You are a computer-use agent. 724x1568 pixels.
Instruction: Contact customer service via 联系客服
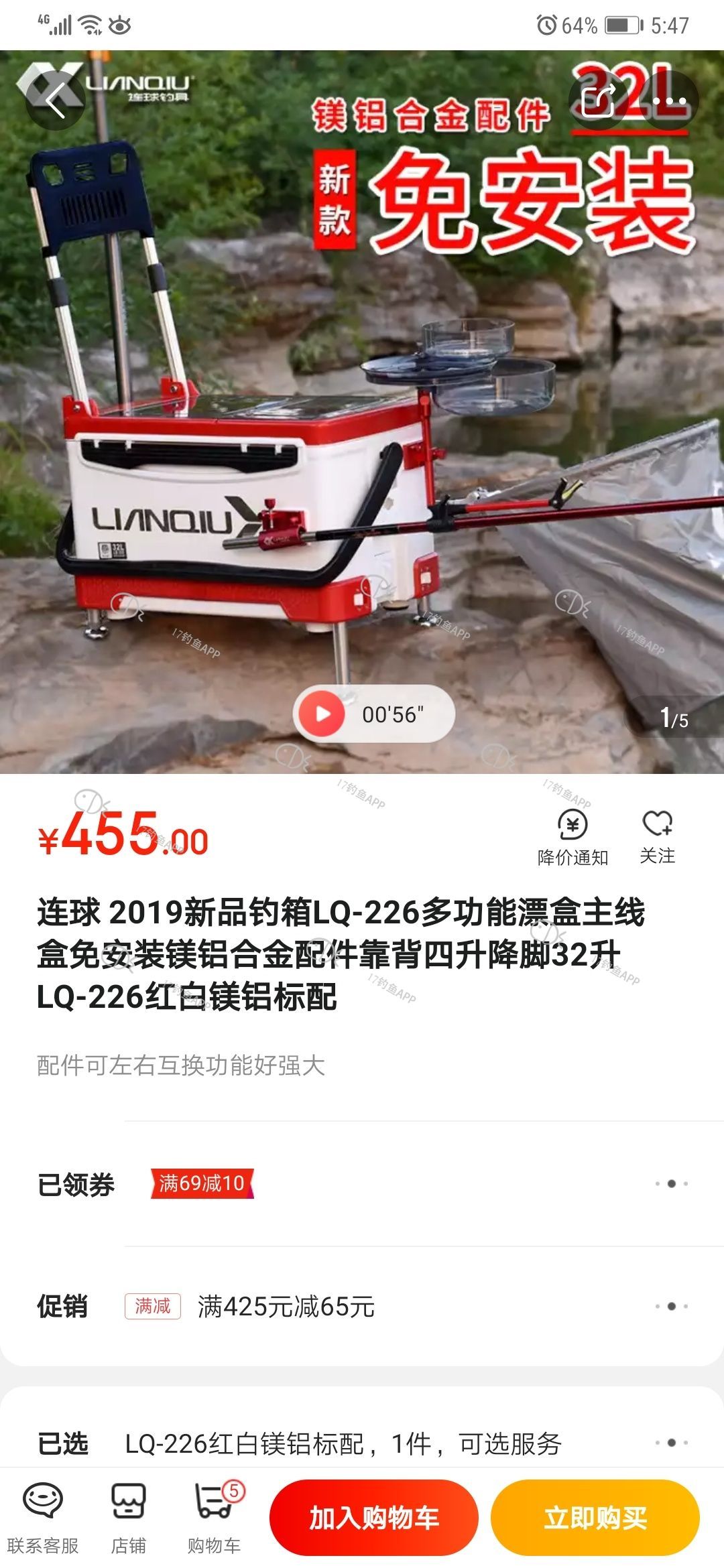coord(43,1518)
